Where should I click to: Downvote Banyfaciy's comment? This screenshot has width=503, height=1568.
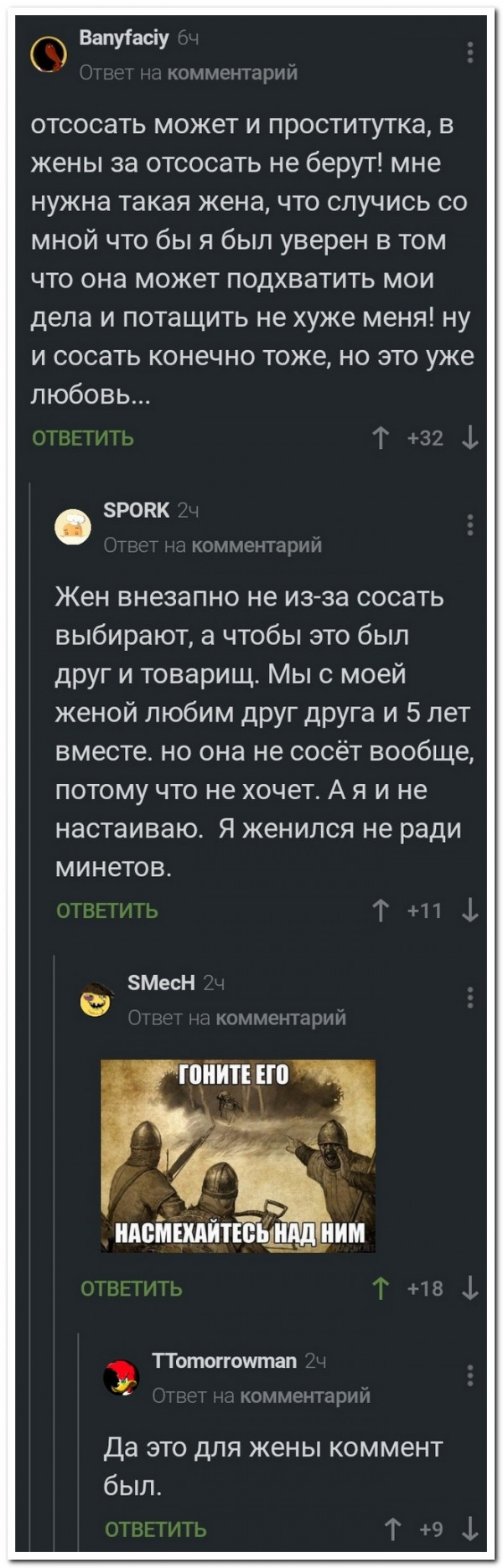(470, 438)
